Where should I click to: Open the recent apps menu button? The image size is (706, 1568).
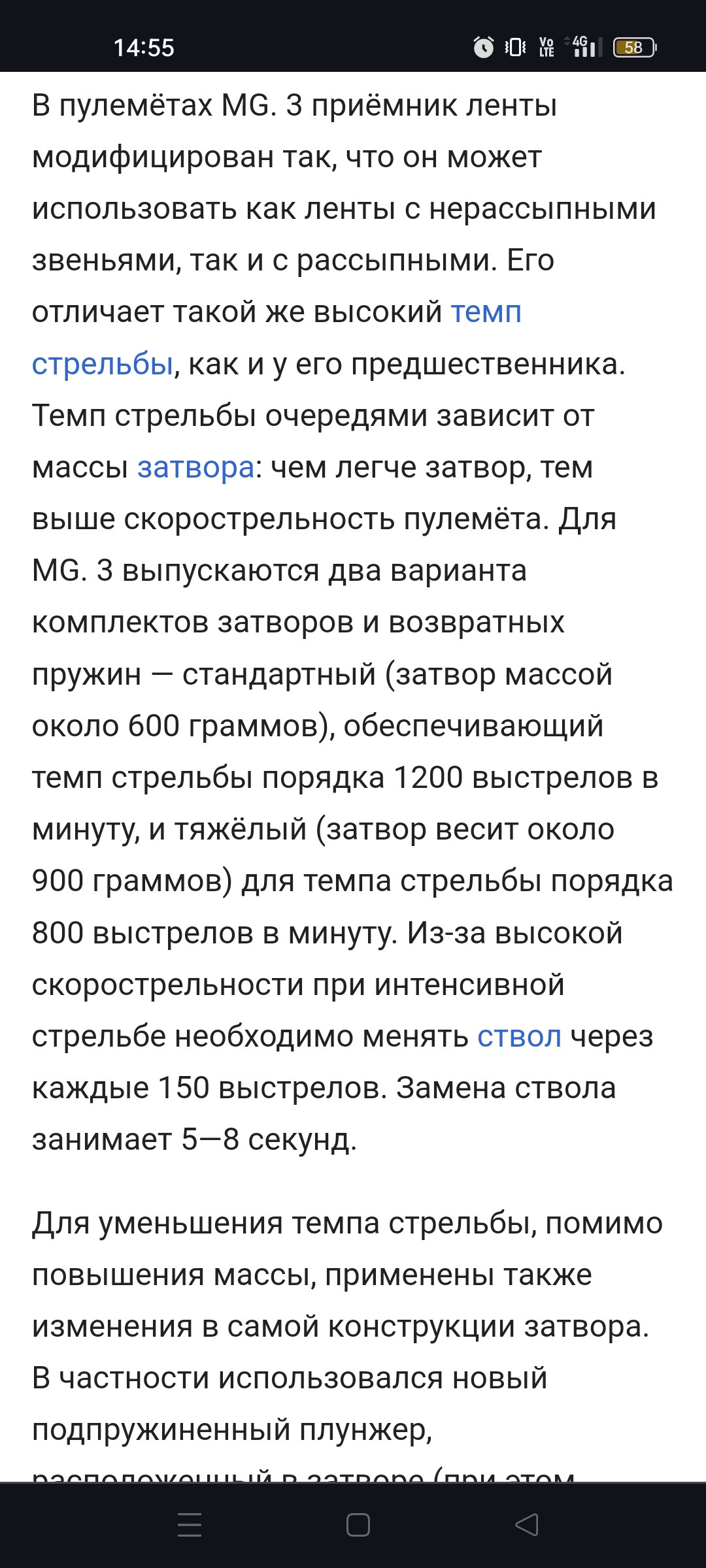(x=190, y=1525)
